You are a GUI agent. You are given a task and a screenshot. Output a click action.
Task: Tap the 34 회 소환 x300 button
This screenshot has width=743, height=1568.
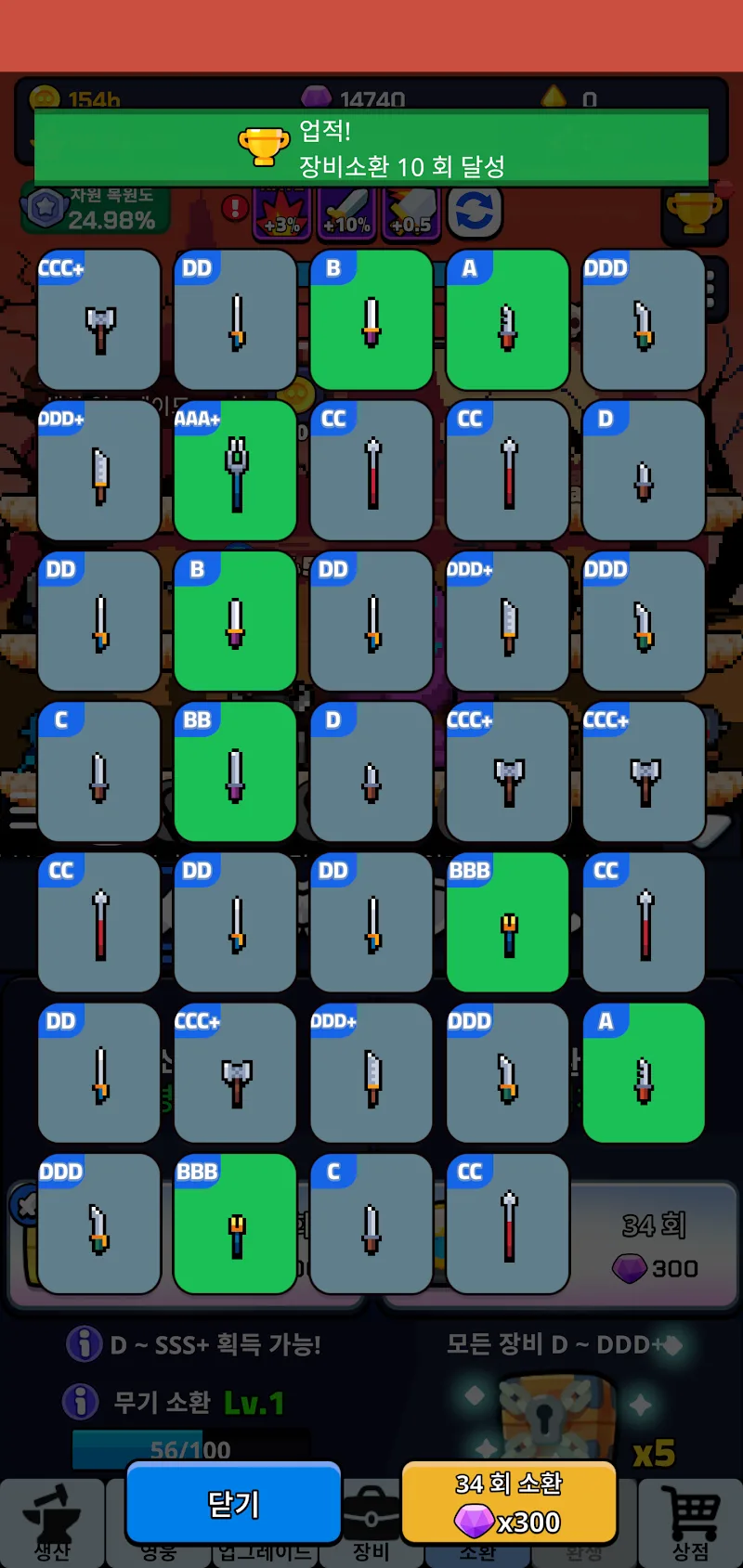tap(508, 1503)
